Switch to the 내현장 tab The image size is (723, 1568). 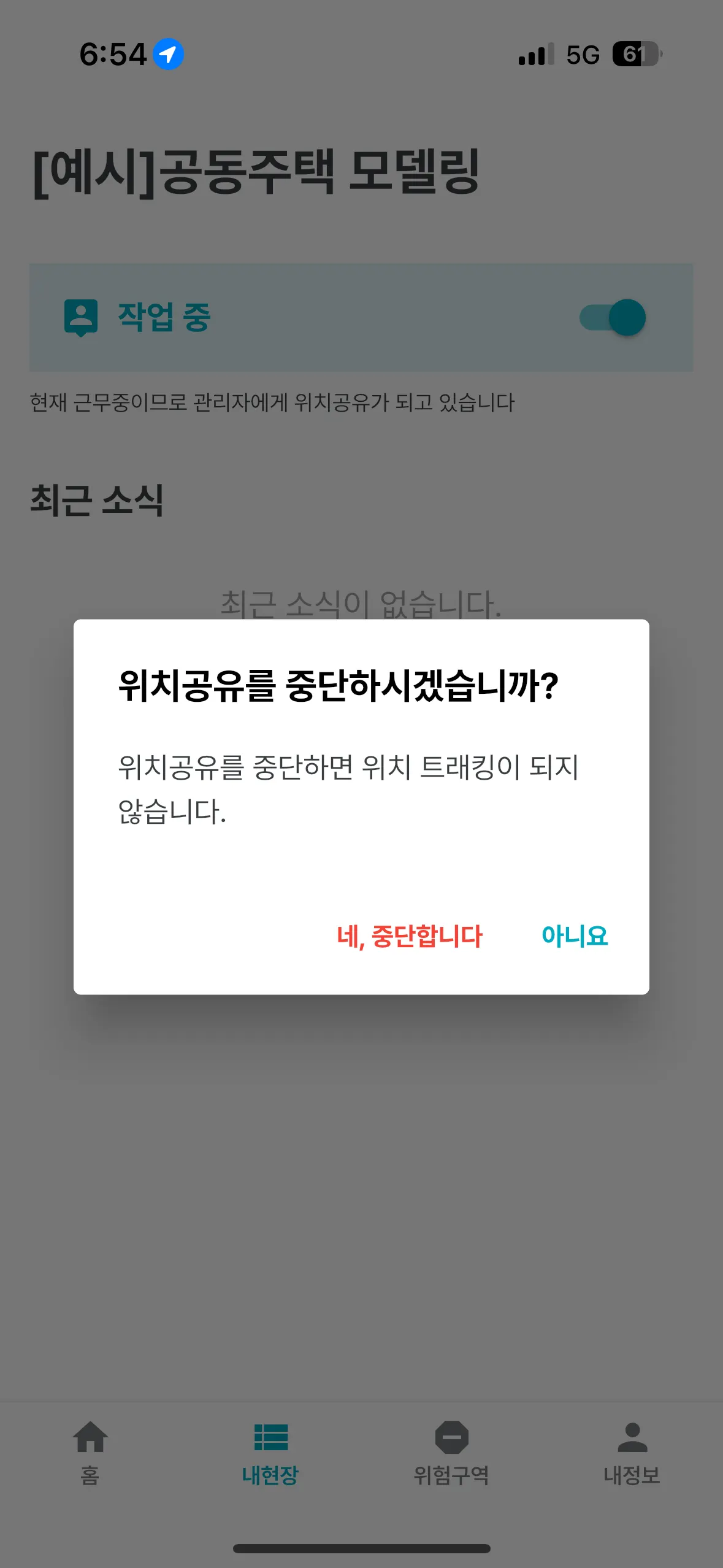pyautogui.click(x=270, y=1451)
